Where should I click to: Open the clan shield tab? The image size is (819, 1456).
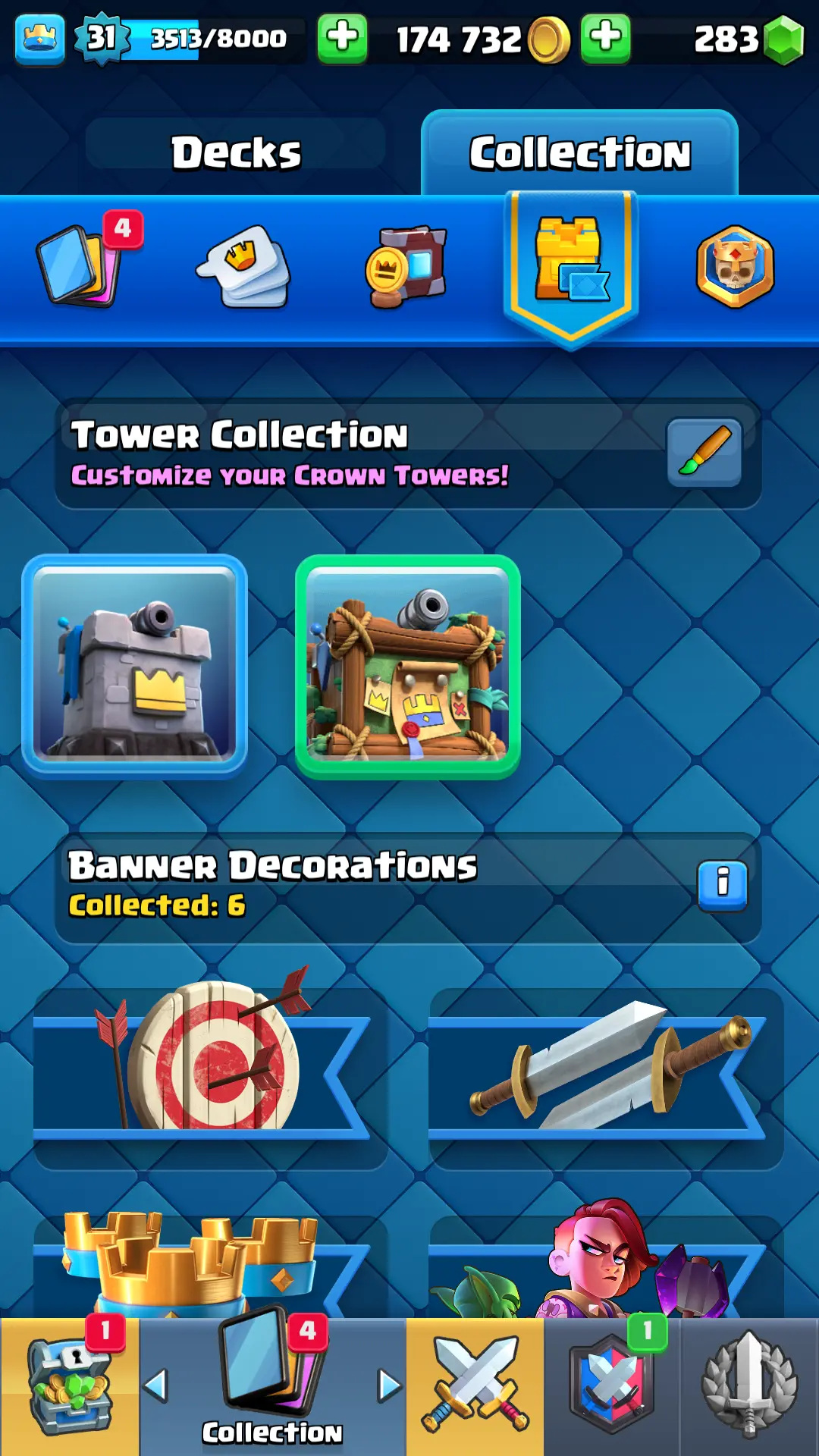(612, 1386)
